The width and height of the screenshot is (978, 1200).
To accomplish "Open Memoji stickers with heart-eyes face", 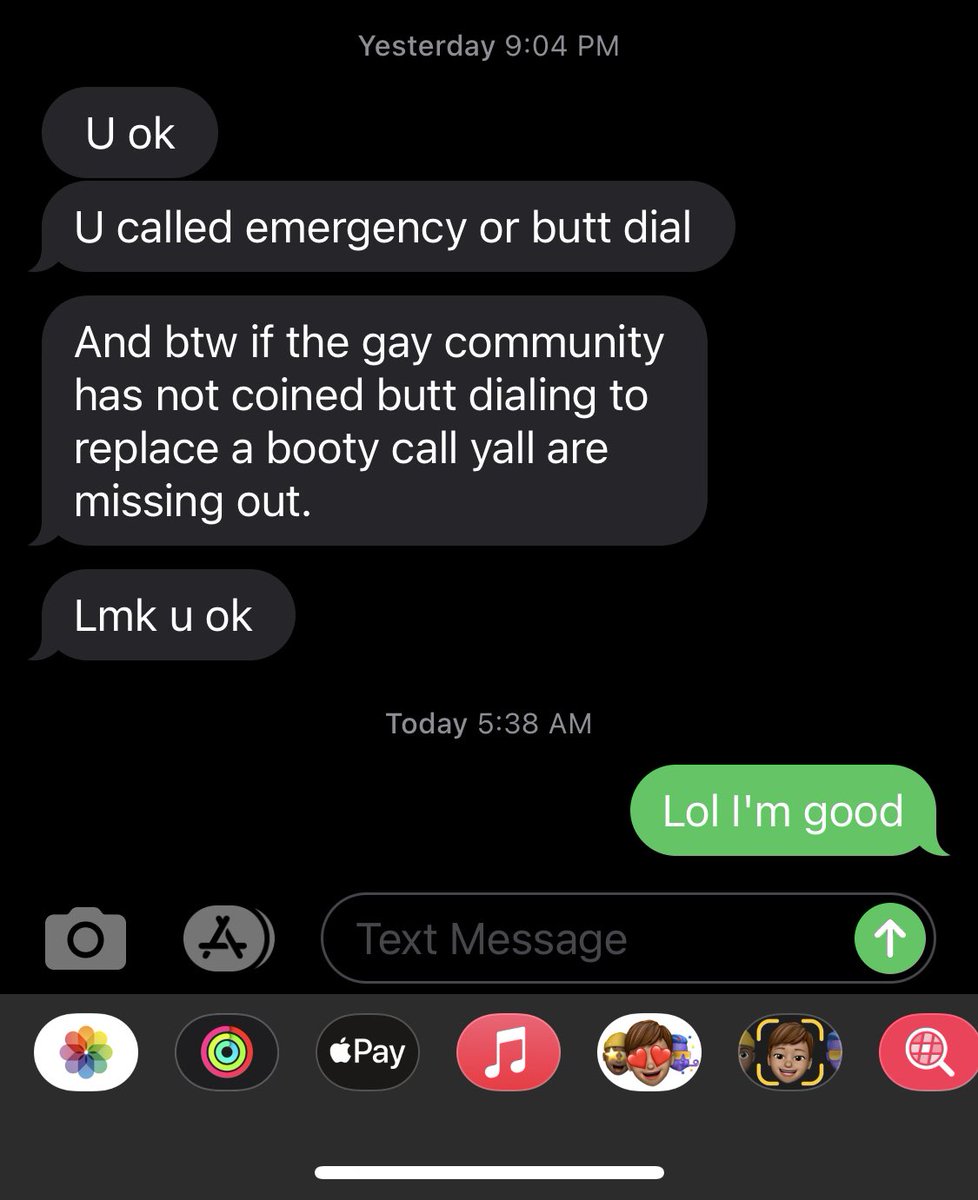I will click(x=649, y=1051).
